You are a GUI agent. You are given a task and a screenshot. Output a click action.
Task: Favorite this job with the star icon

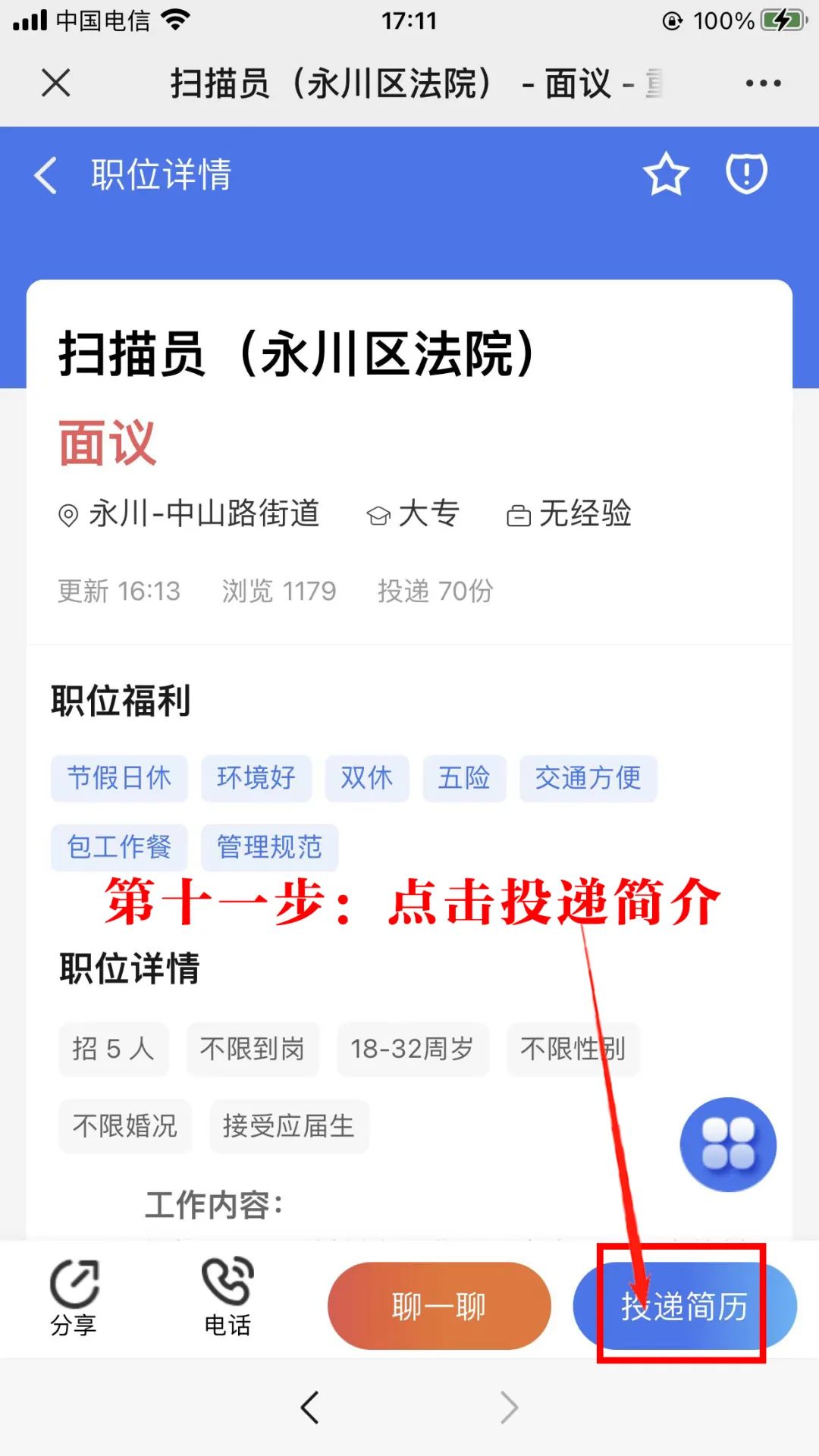click(x=666, y=174)
